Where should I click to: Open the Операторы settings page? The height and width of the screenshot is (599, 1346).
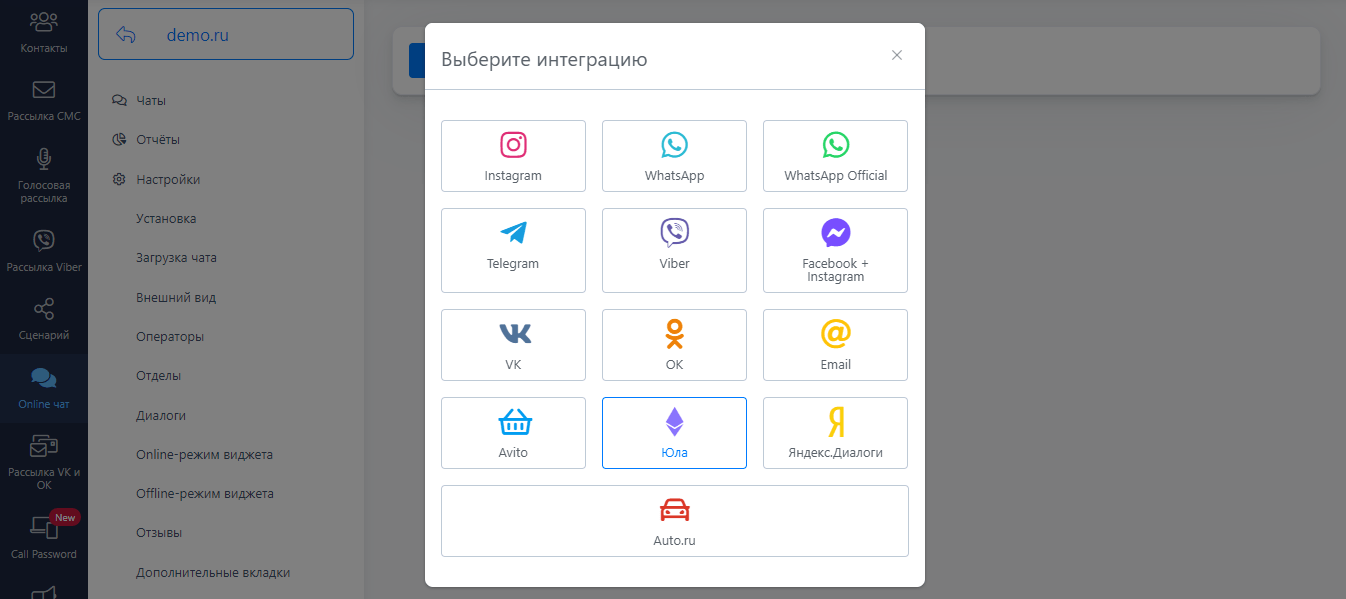tap(170, 337)
